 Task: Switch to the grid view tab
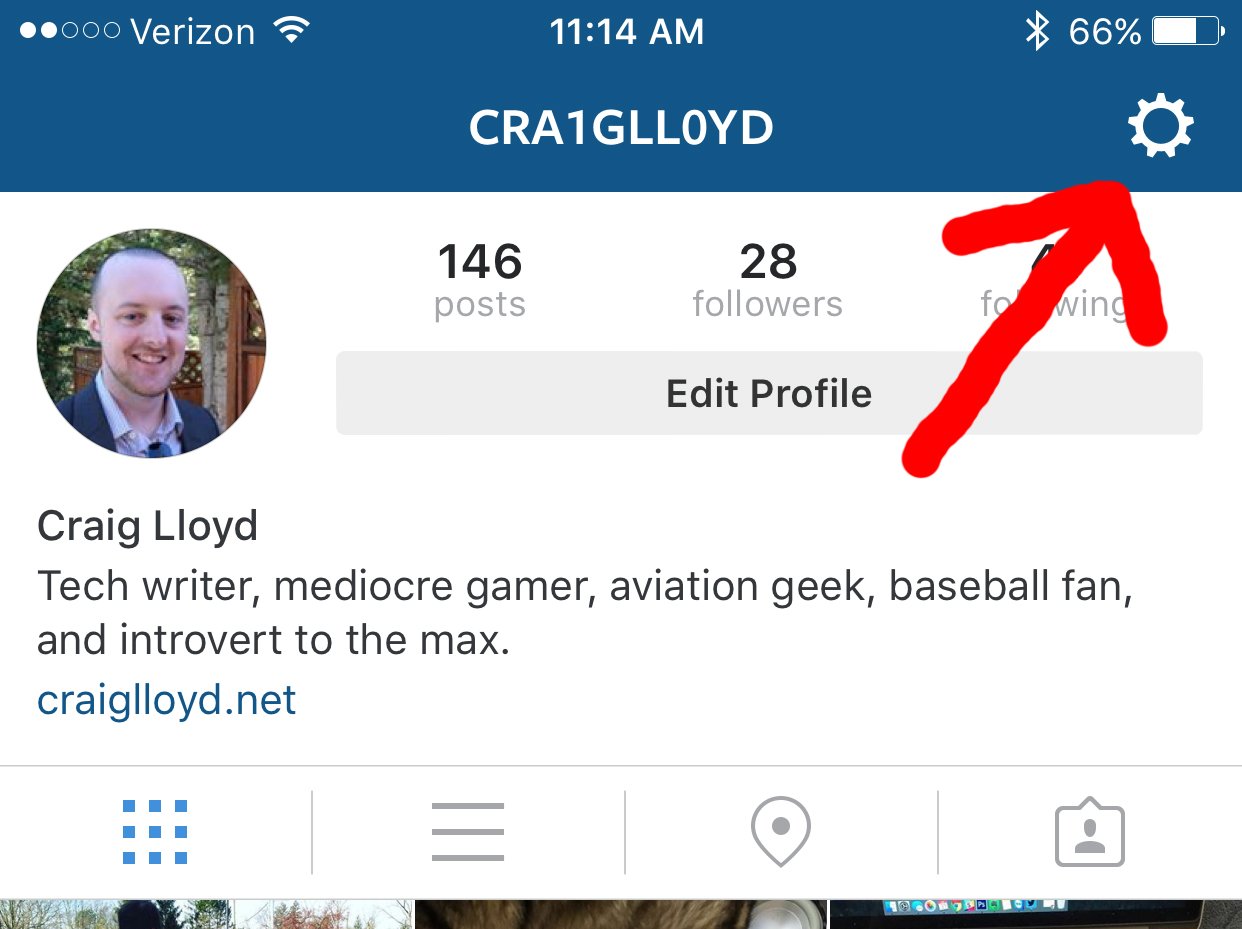(x=155, y=832)
